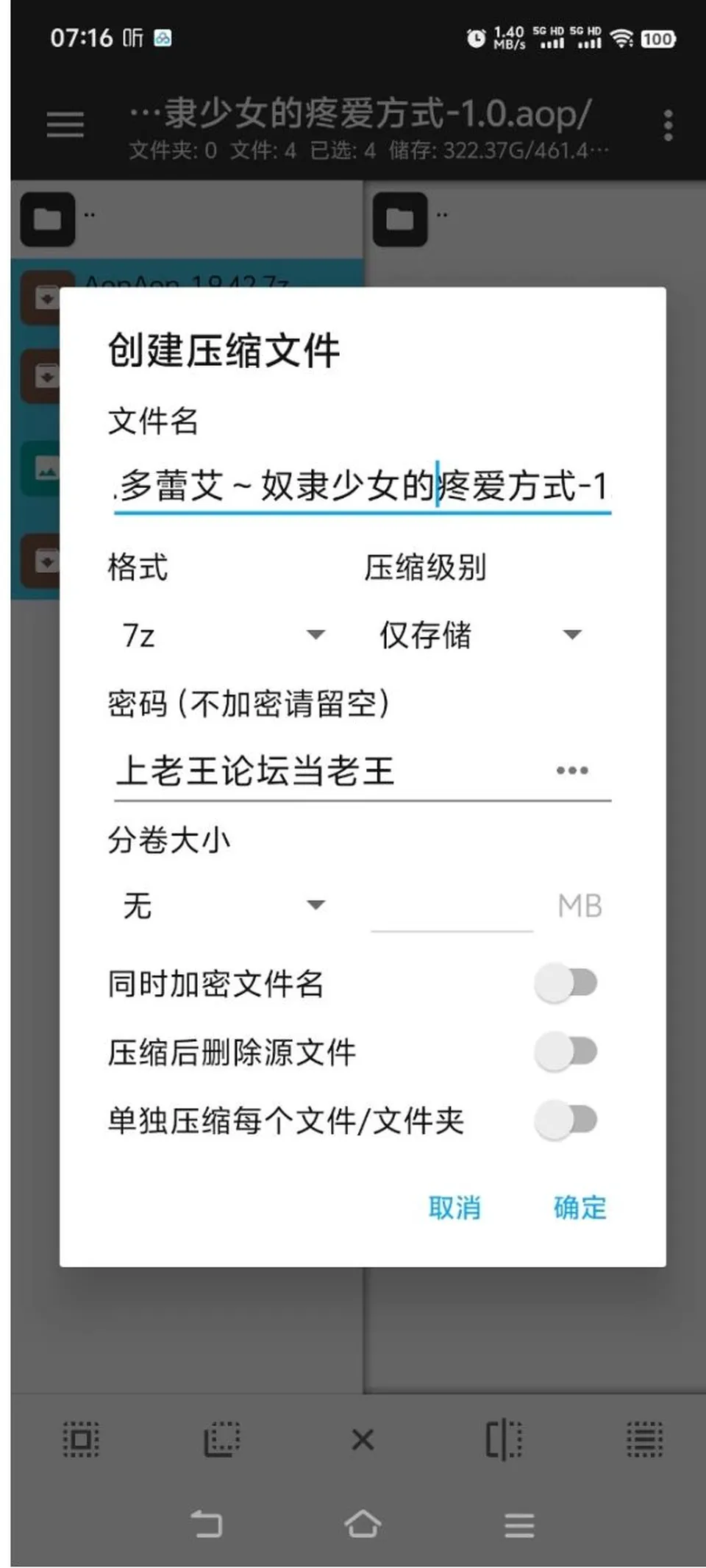Tap the 文件名 text field
Screen dimensions: 706x1568
[363, 486]
